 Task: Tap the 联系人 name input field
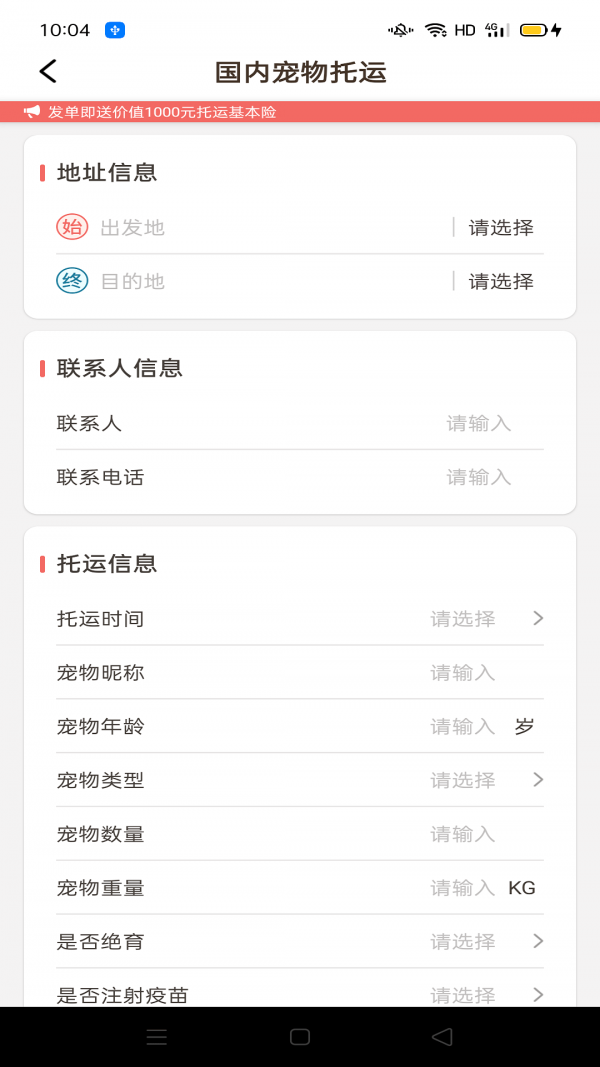pos(479,424)
